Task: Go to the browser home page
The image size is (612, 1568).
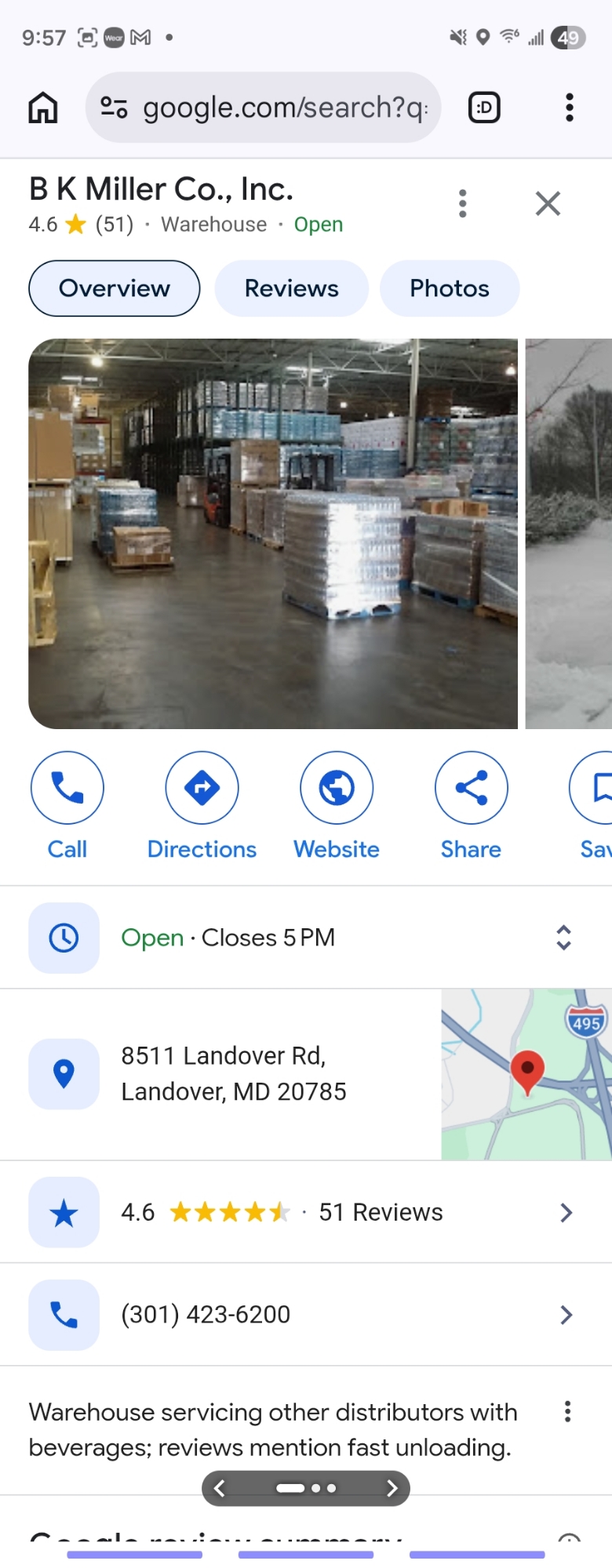Action: (x=43, y=107)
